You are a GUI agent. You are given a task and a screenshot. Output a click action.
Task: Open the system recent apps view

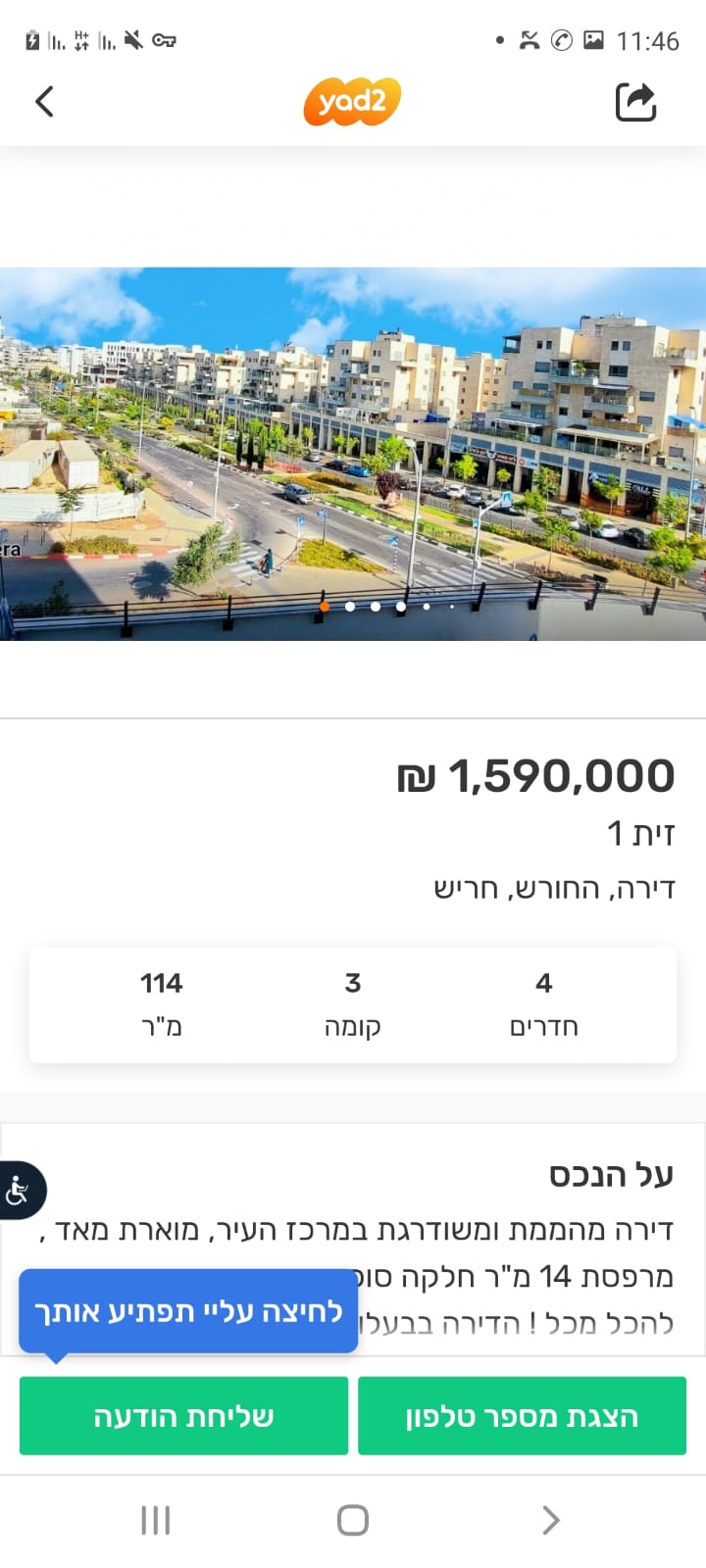[156, 1520]
